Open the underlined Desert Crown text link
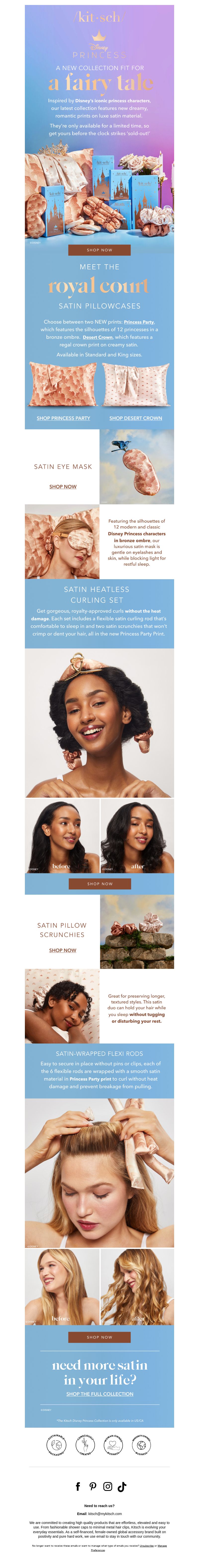Image resolution: width=199 pixels, height=1568 pixels. point(97,337)
